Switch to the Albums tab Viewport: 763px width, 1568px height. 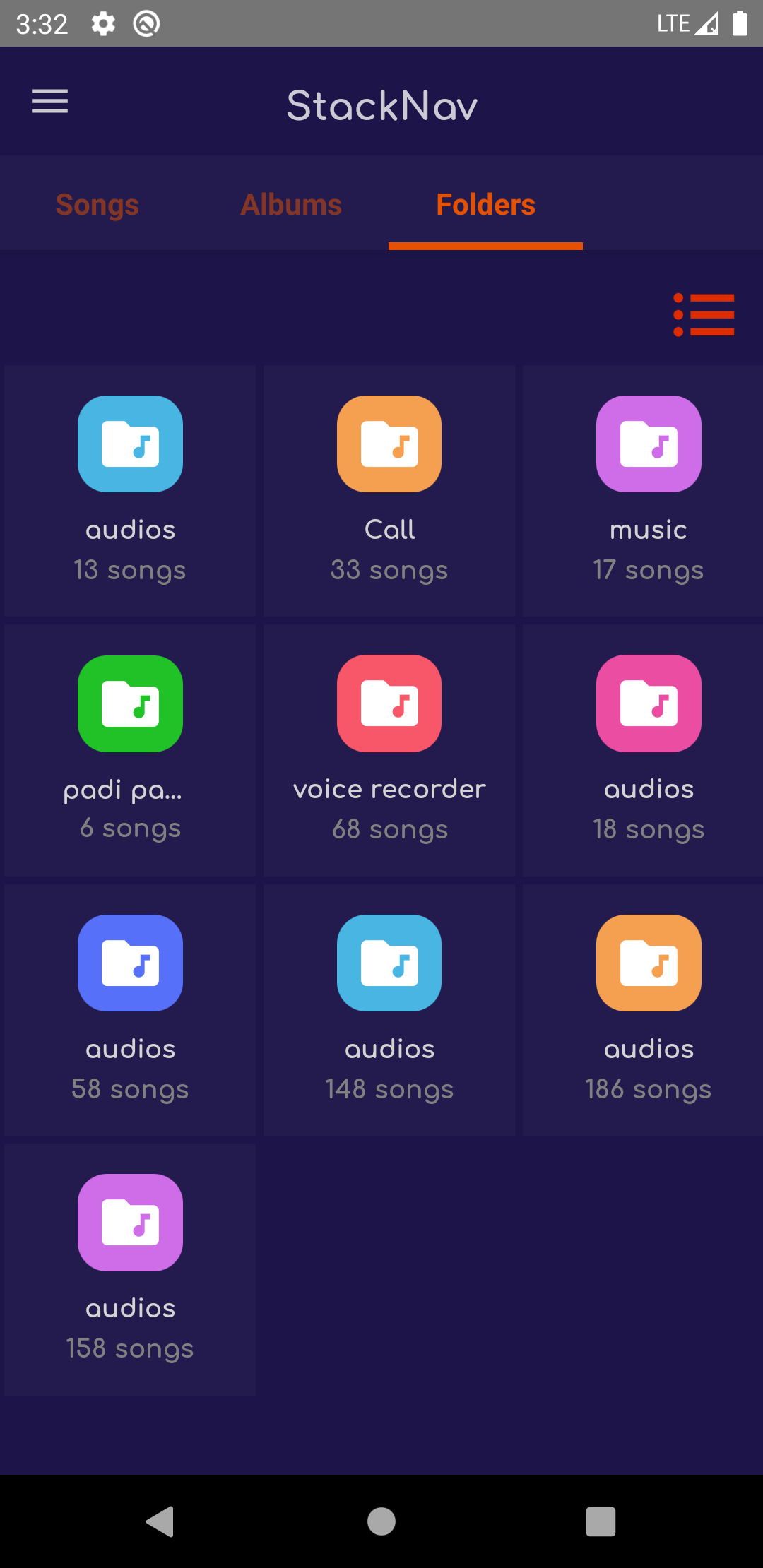point(290,203)
